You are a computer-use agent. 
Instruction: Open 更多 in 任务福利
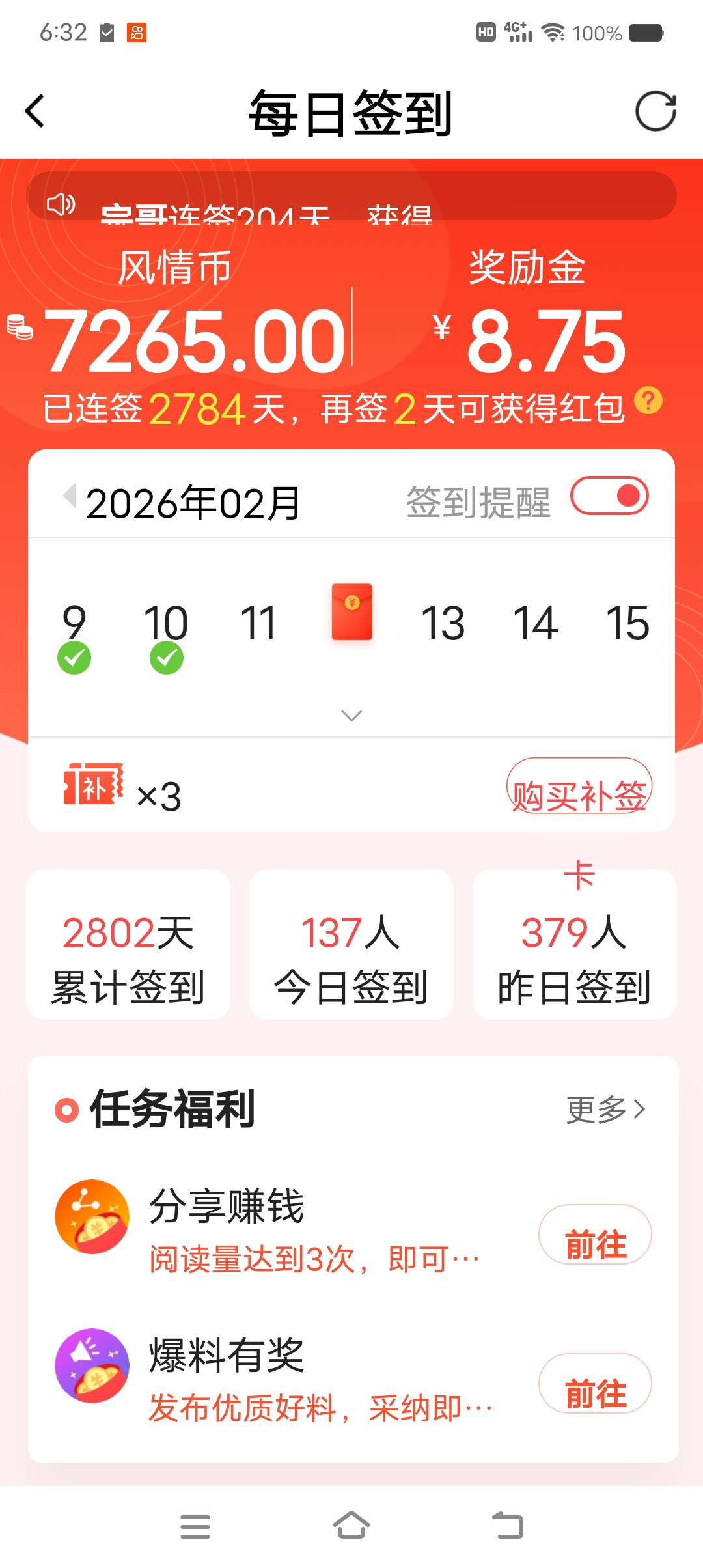(x=605, y=1109)
